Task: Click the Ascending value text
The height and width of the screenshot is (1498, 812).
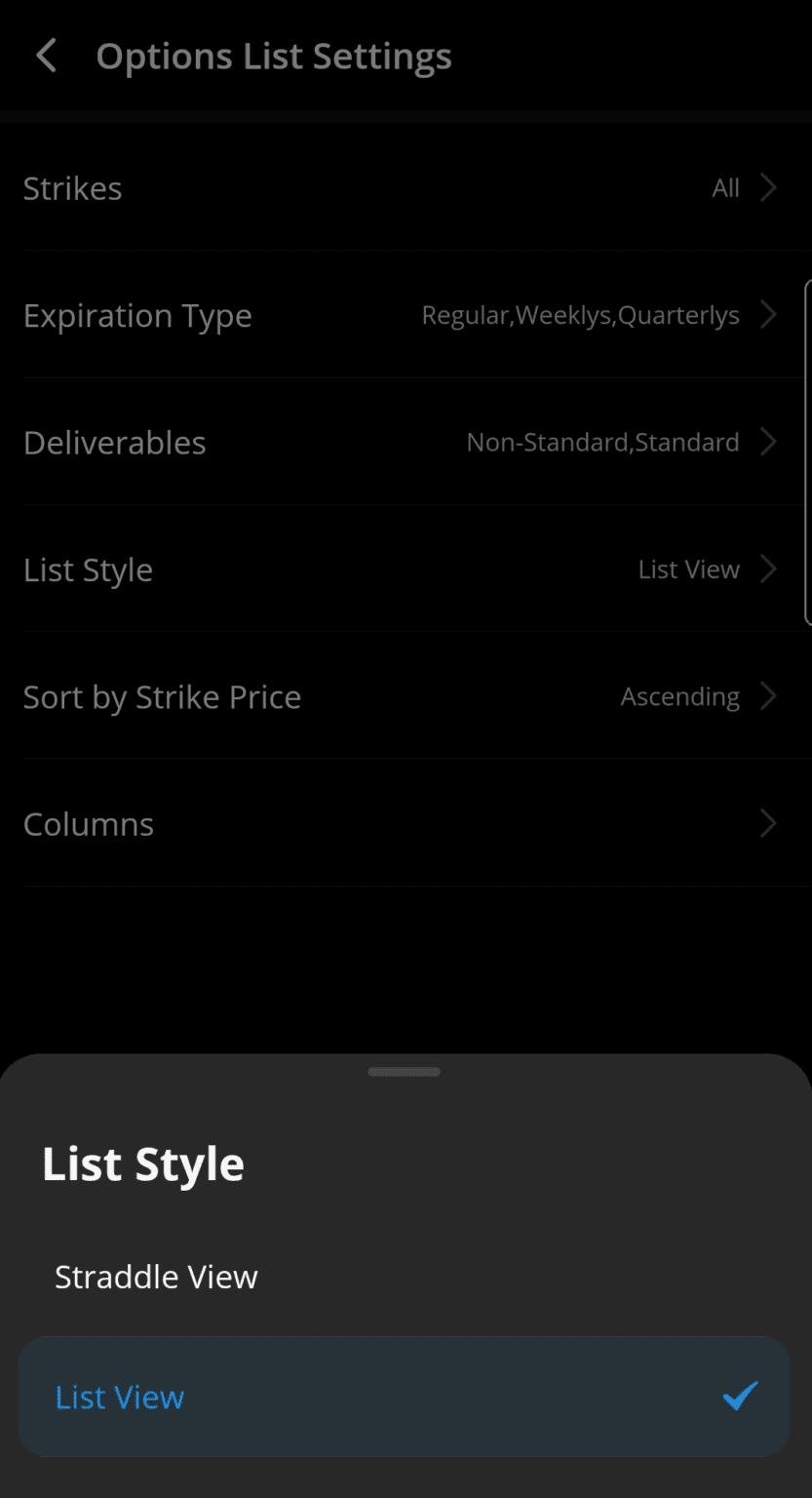Action: coord(679,696)
